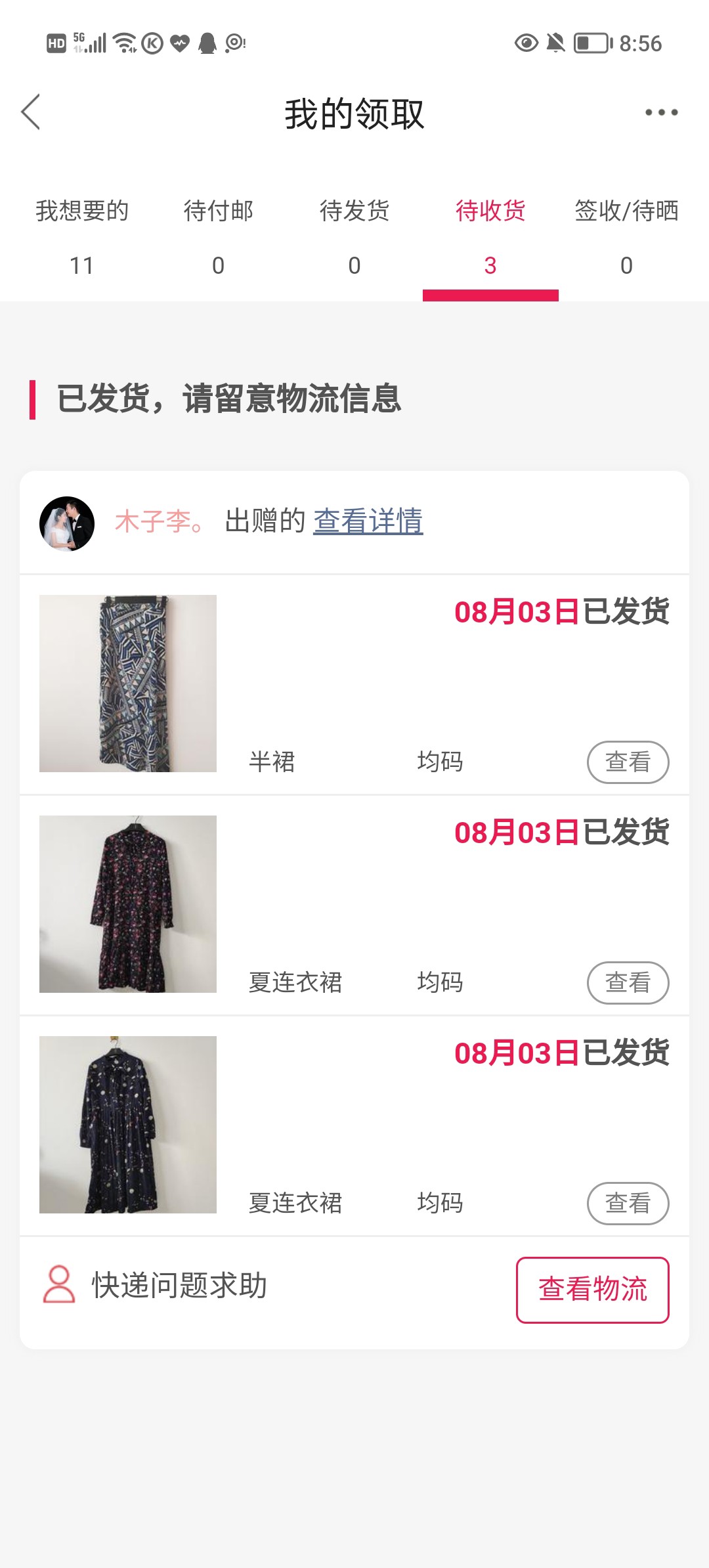Tap 查看 for the 半裙 item
This screenshot has width=709, height=1568.
[628, 762]
